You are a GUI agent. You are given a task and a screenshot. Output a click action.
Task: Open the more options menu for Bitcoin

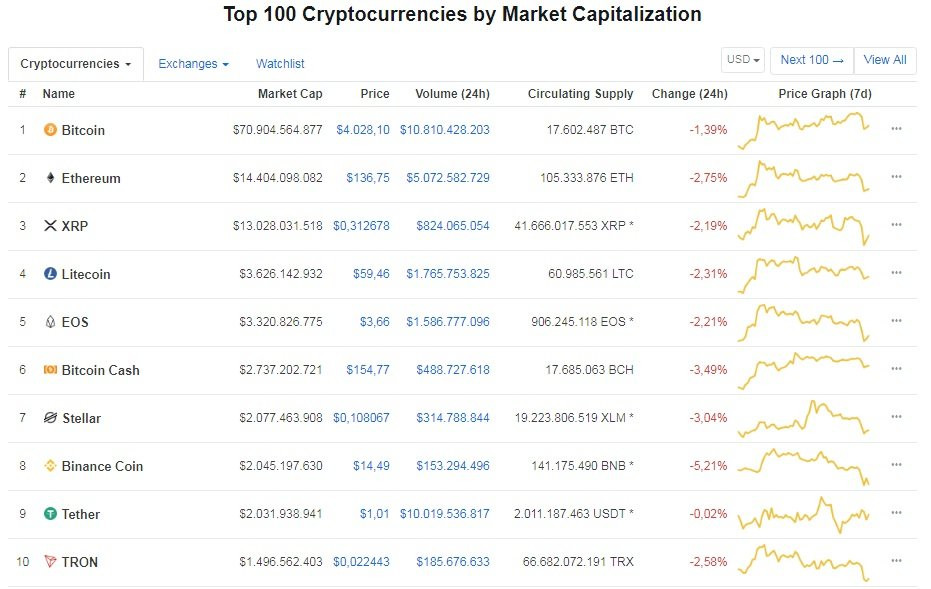coord(896,129)
